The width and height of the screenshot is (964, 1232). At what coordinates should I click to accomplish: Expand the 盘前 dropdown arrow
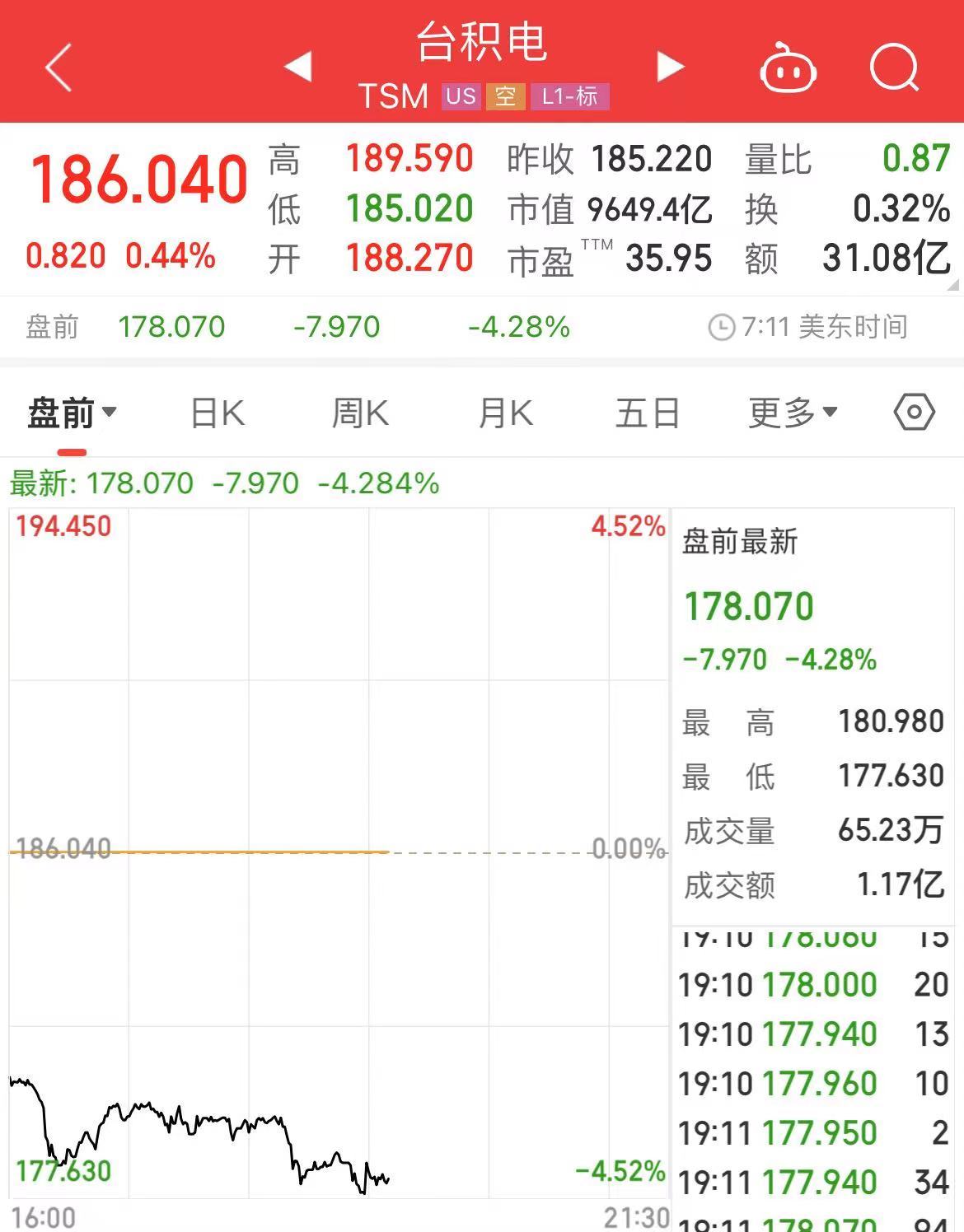tap(112, 414)
